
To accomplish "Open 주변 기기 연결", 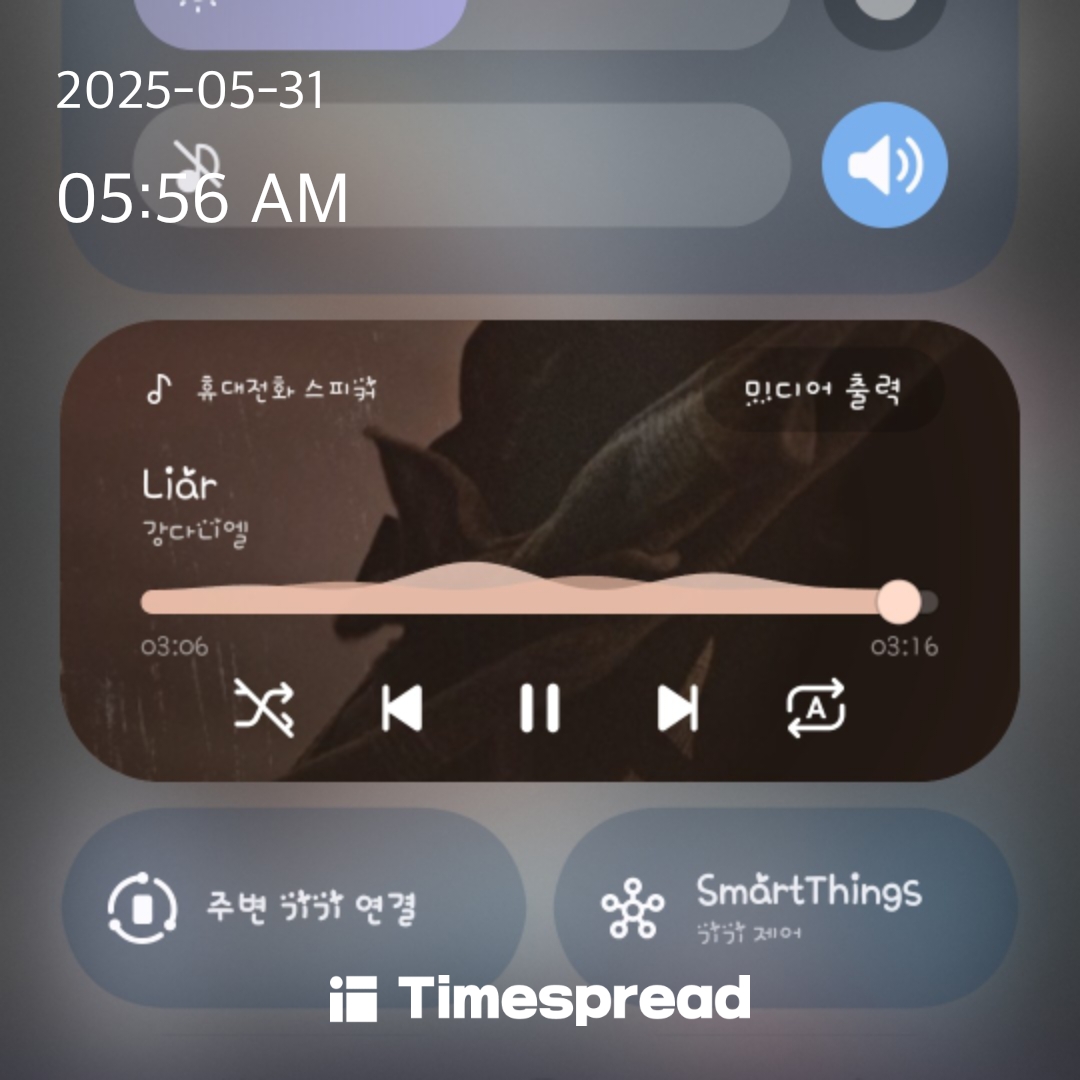I will (x=293, y=907).
